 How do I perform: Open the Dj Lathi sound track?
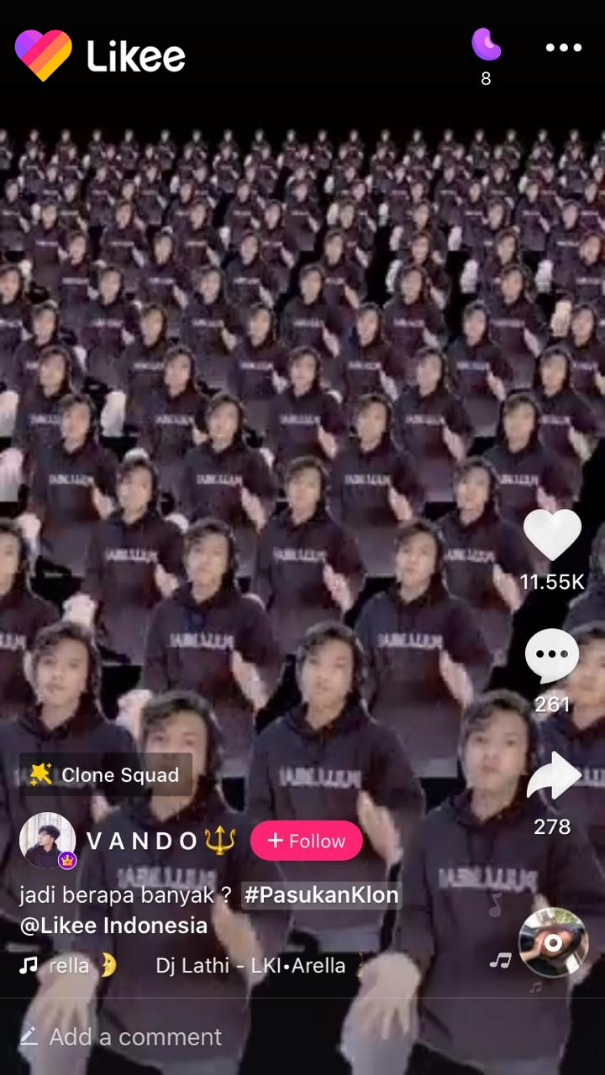coord(250,965)
